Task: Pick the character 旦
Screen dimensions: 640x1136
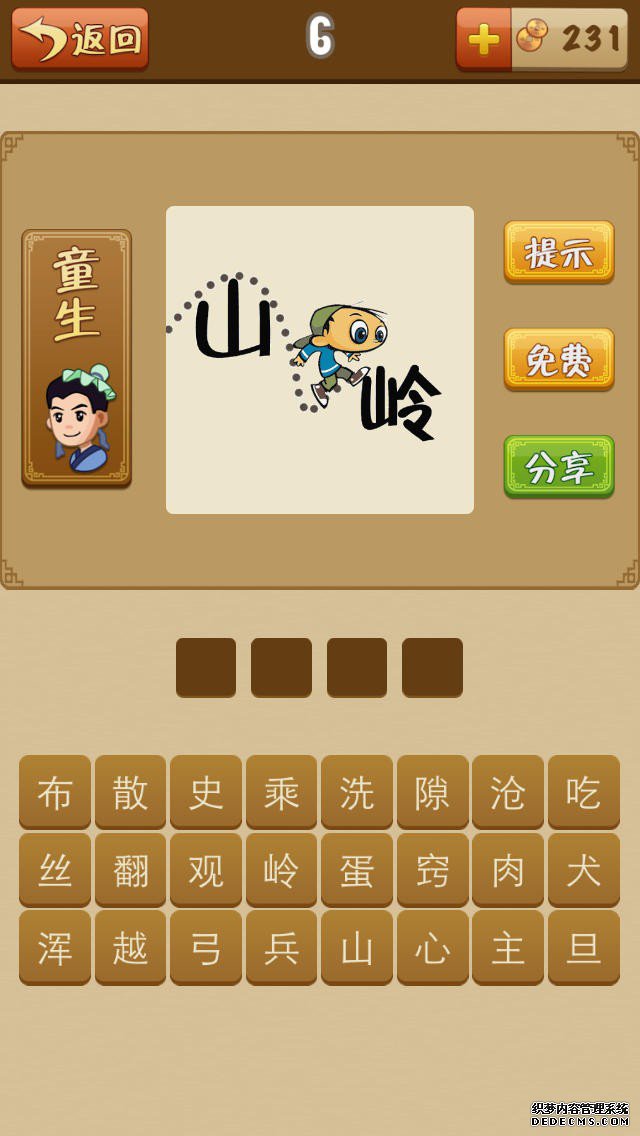Action: pos(584,947)
